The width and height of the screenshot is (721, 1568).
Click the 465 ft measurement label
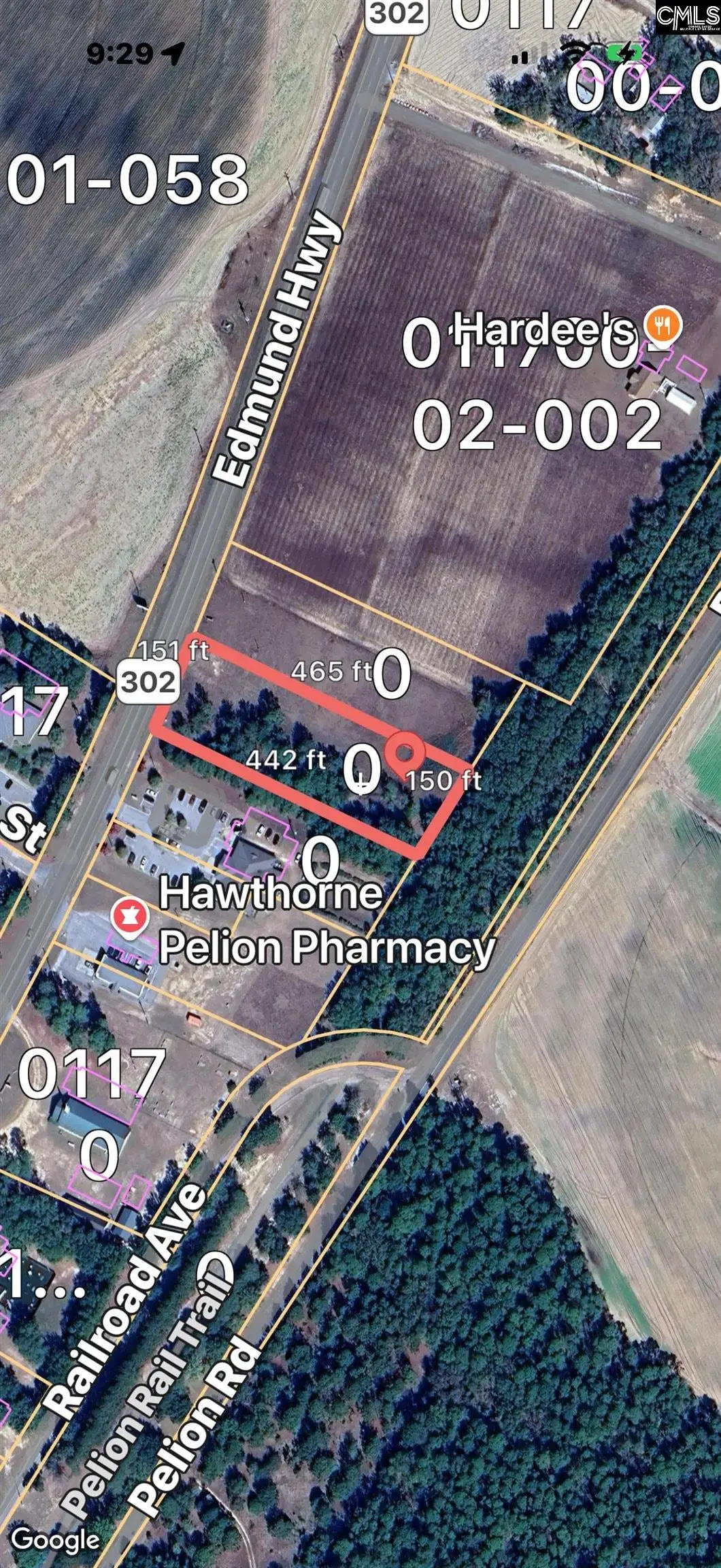(x=334, y=672)
